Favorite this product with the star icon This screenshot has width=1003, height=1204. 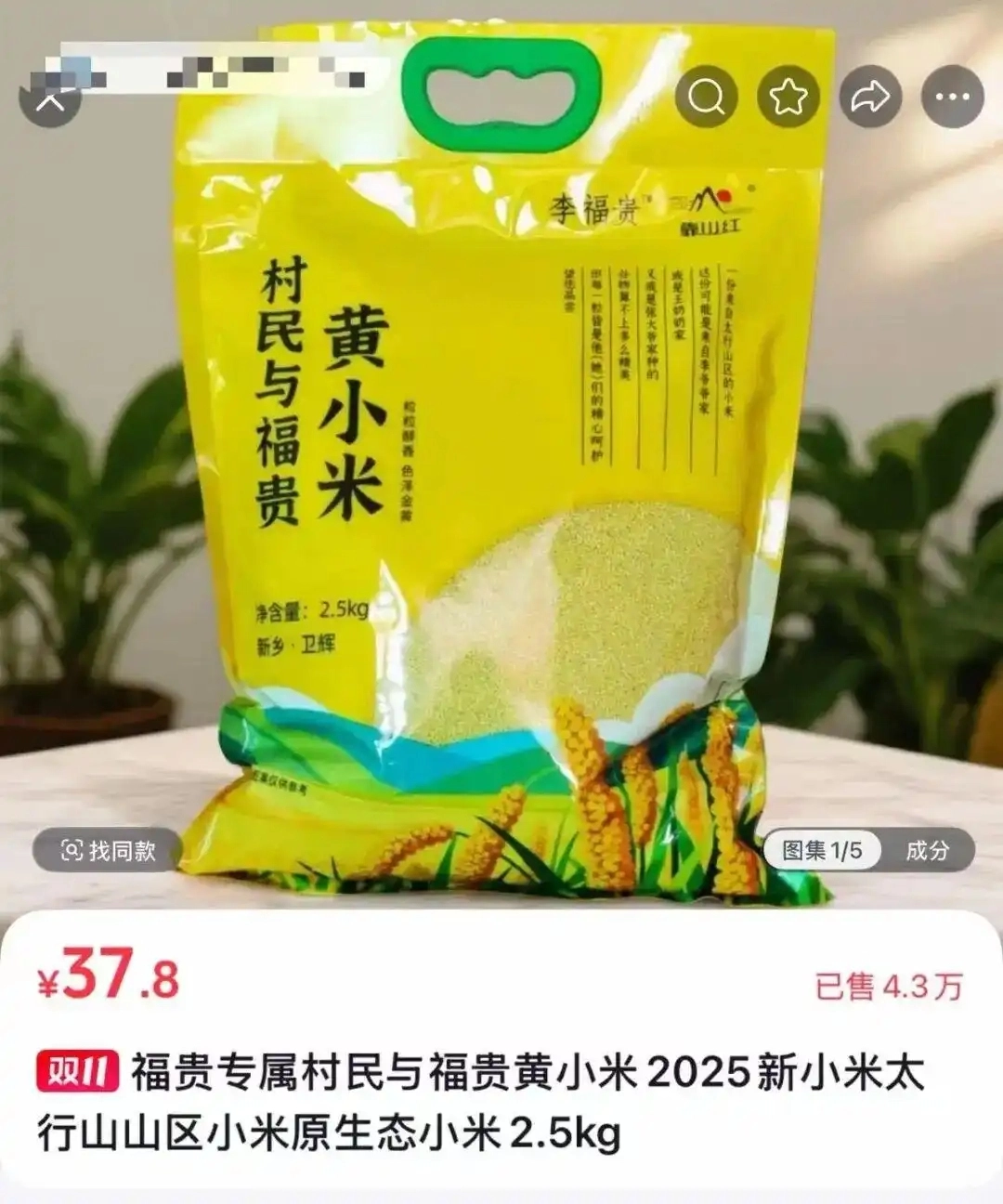click(x=788, y=96)
